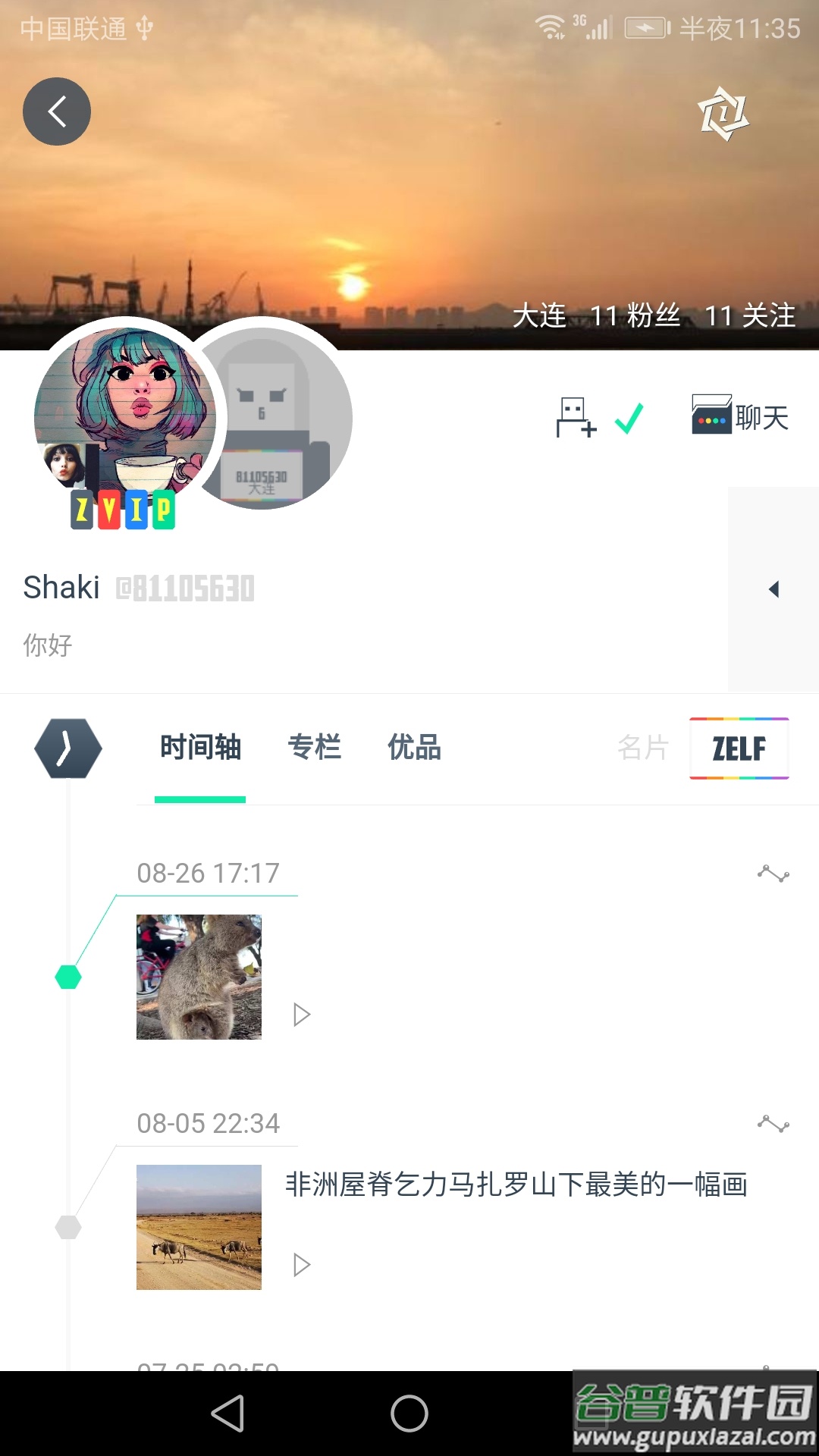Open the 聊天 chat message icon
Viewport: 819px width, 1456px height.
[x=738, y=416]
